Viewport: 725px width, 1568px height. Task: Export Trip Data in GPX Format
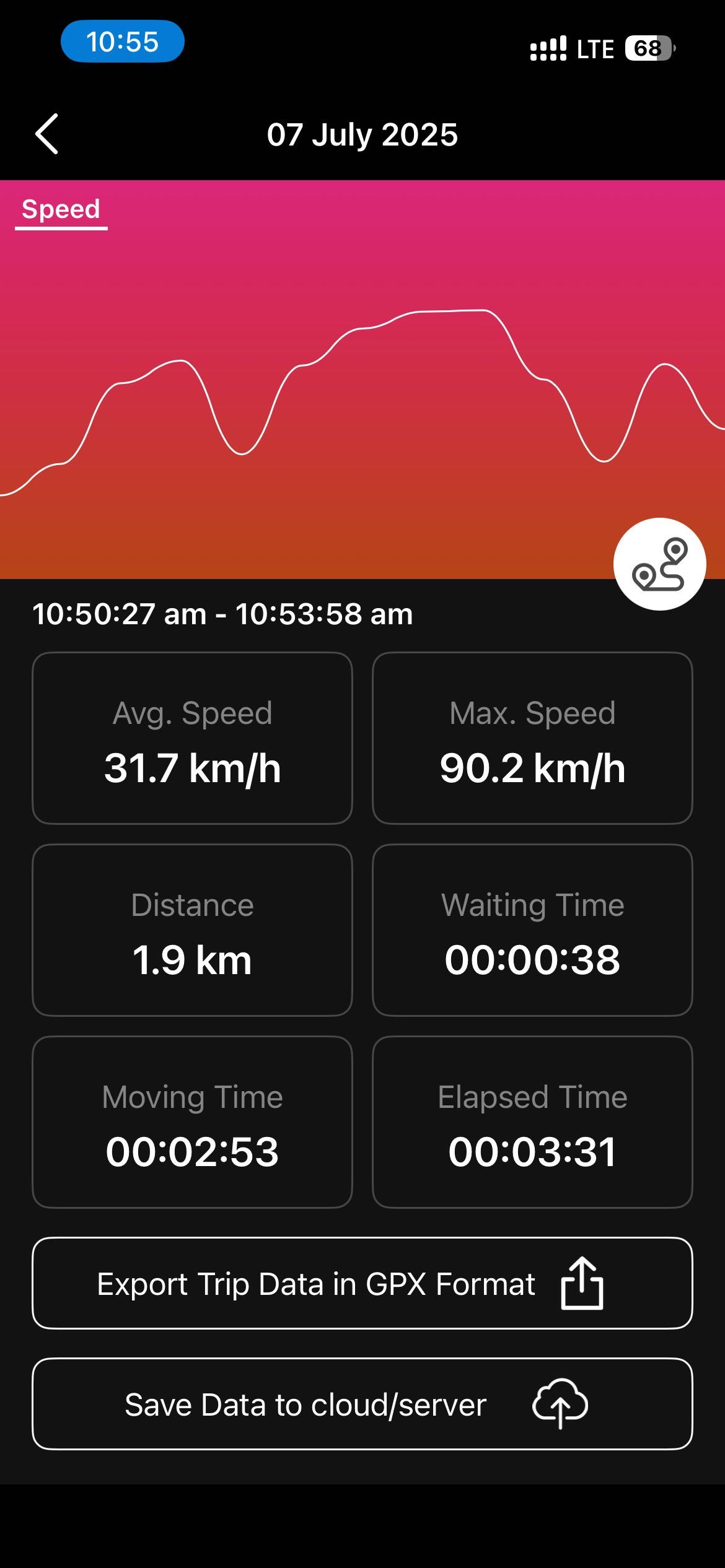click(362, 1283)
